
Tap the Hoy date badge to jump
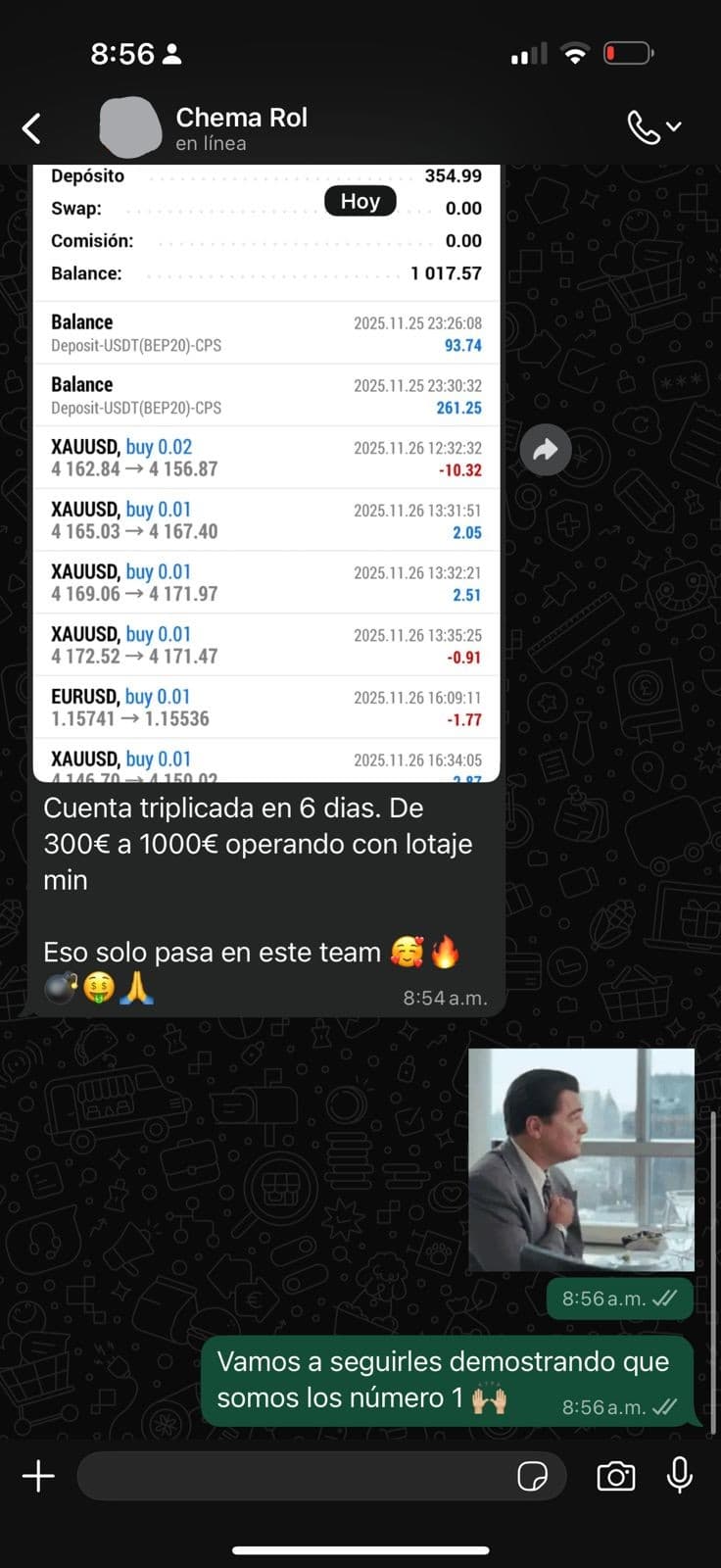pos(360,201)
